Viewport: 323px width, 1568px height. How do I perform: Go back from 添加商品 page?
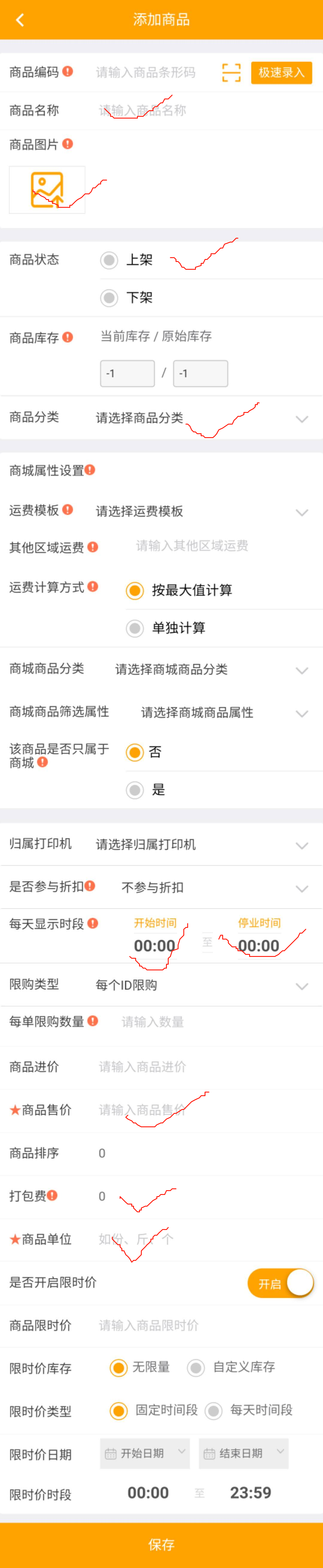[x=19, y=20]
